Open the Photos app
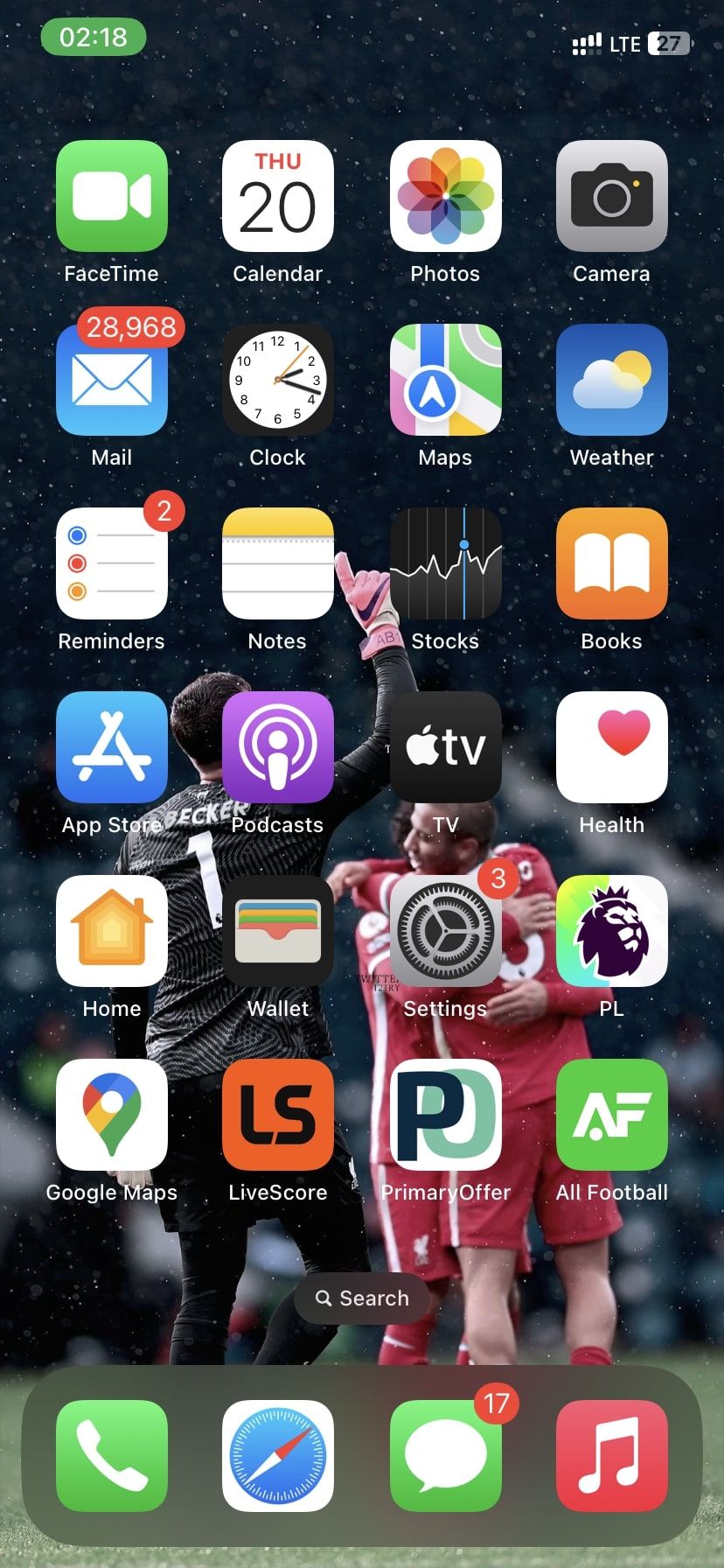Screen dimensions: 724x1568 point(445,196)
